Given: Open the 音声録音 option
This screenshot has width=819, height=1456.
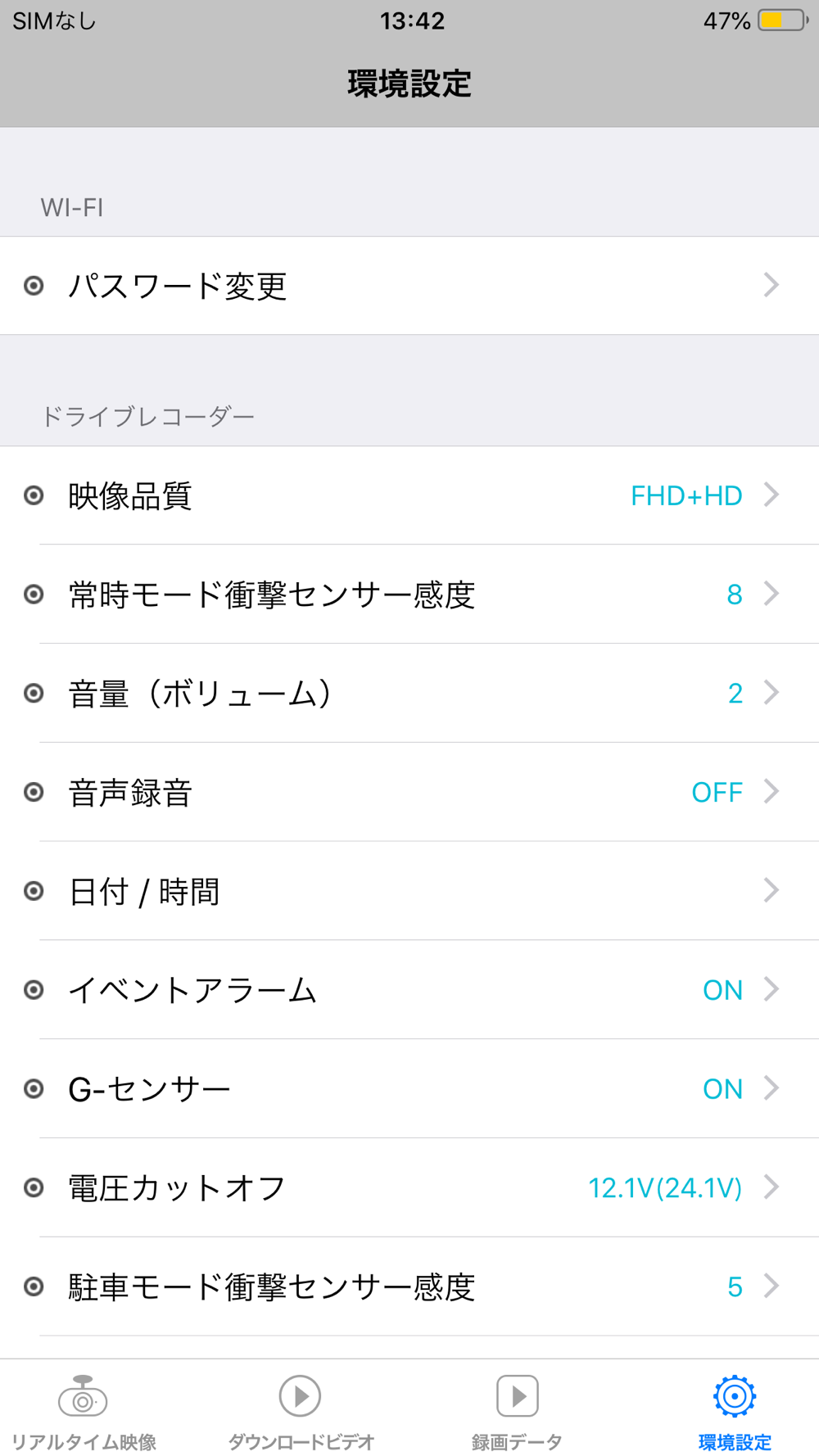Looking at the screenshot, I should 409,793.
